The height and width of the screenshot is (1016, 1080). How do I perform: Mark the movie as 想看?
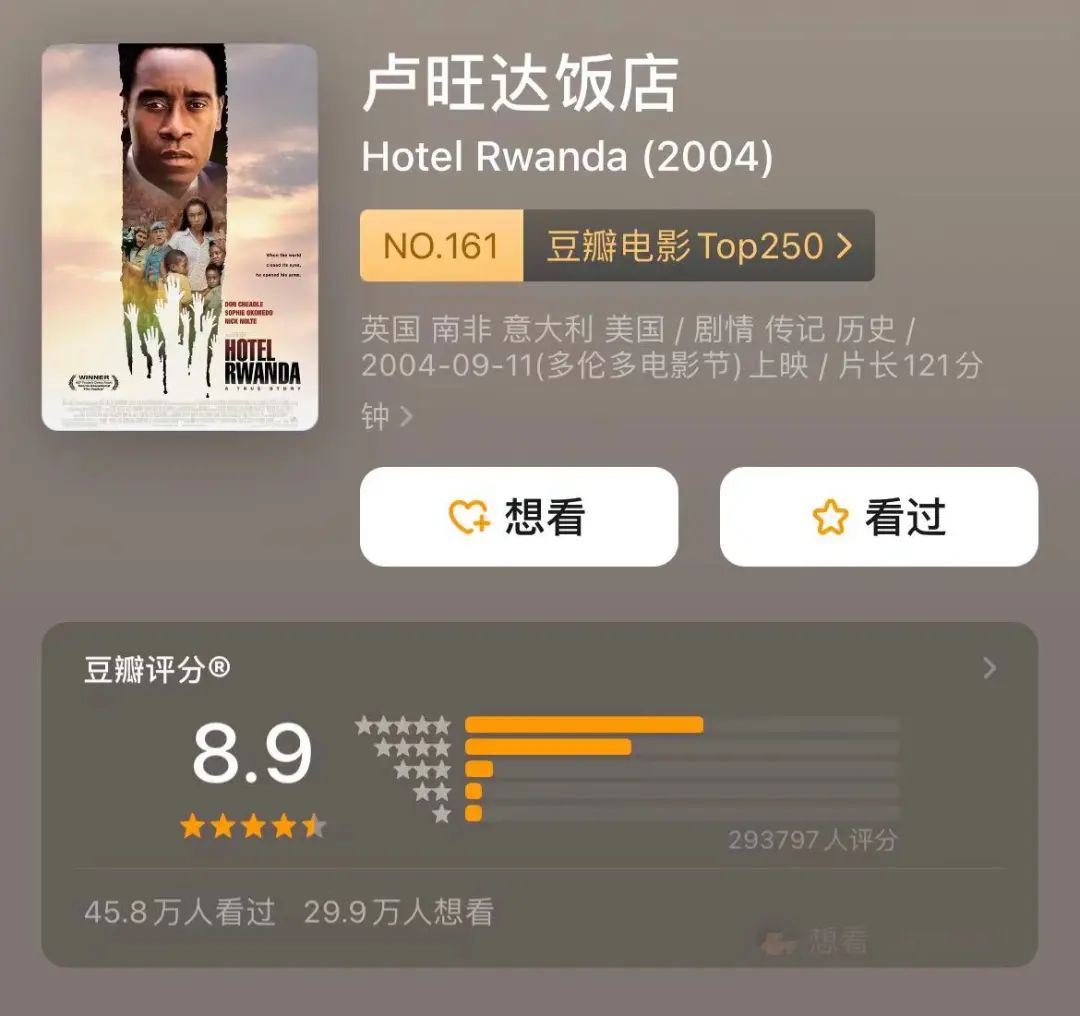519,517
